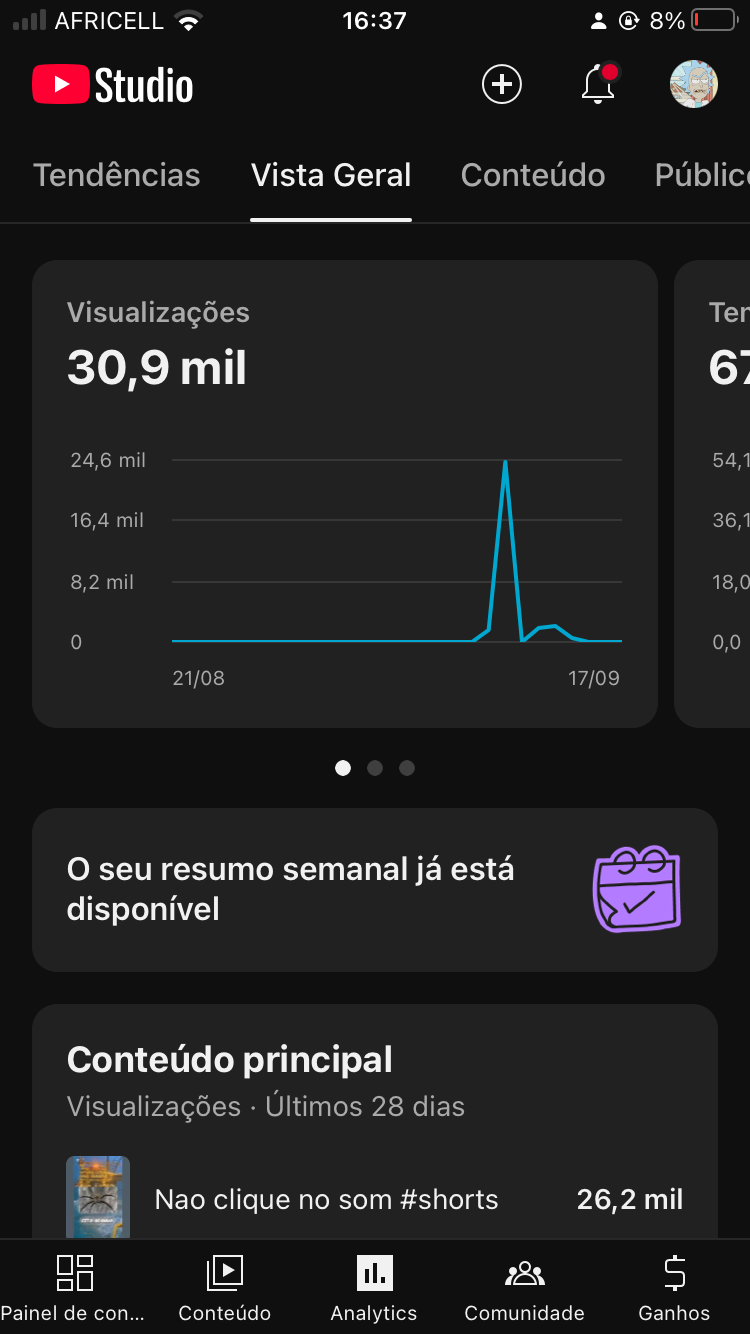This screenshot has width=750, height=1334.
Task: Switch to the Tendências tab
Action: [x=116, y=176]
